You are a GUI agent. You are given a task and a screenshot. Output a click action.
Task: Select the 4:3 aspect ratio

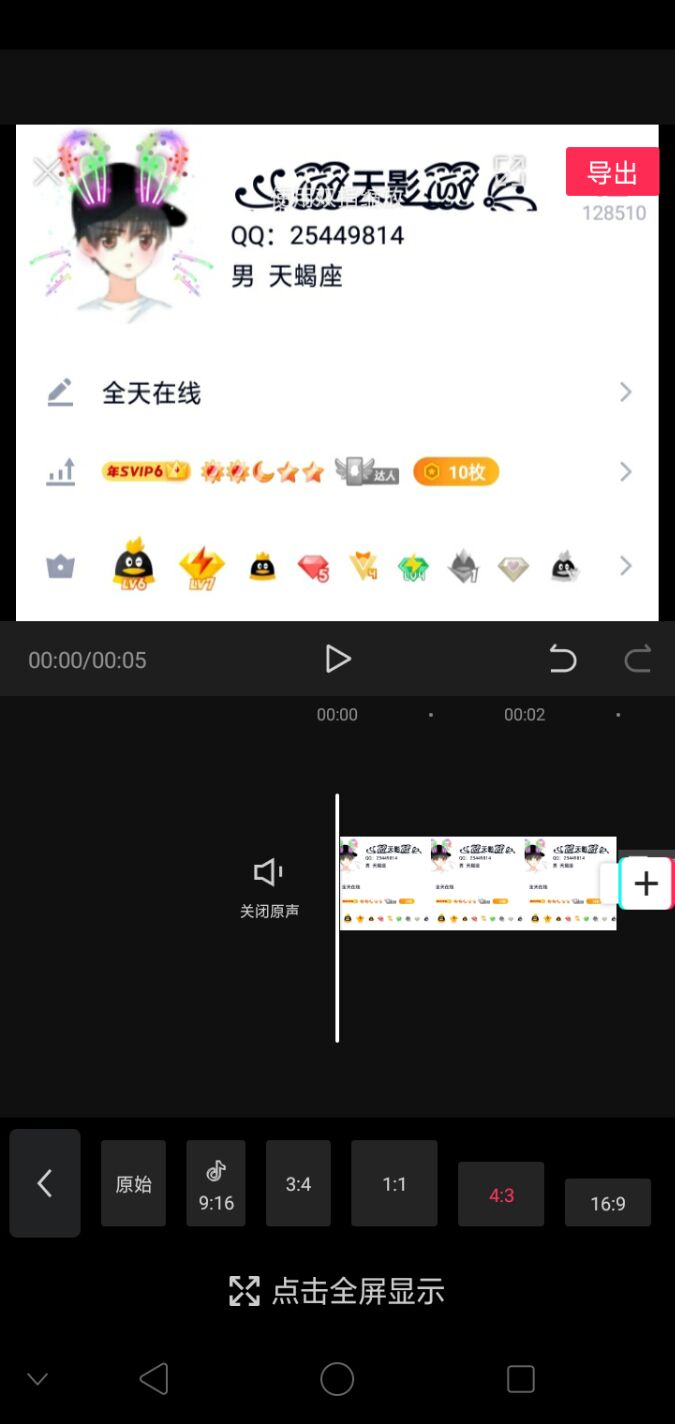pyautogui.click(x=501, y=1194)
